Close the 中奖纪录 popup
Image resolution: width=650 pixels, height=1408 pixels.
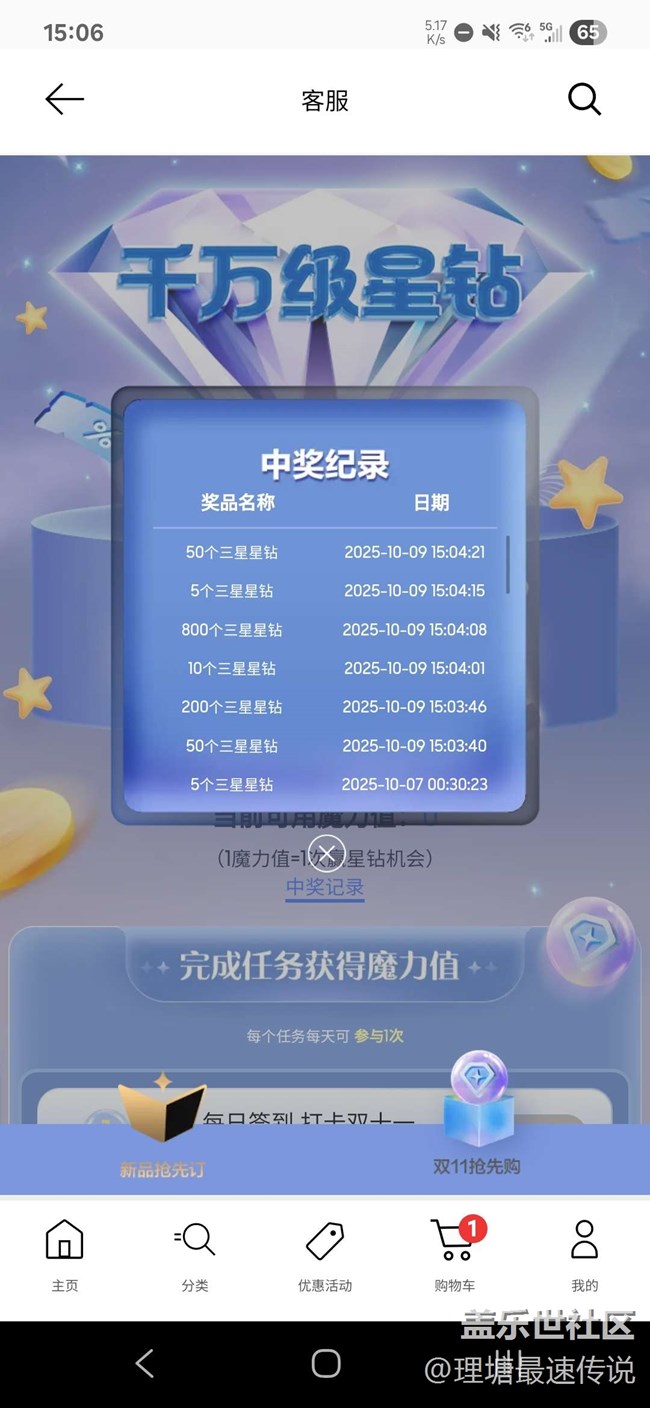(326, 853)
